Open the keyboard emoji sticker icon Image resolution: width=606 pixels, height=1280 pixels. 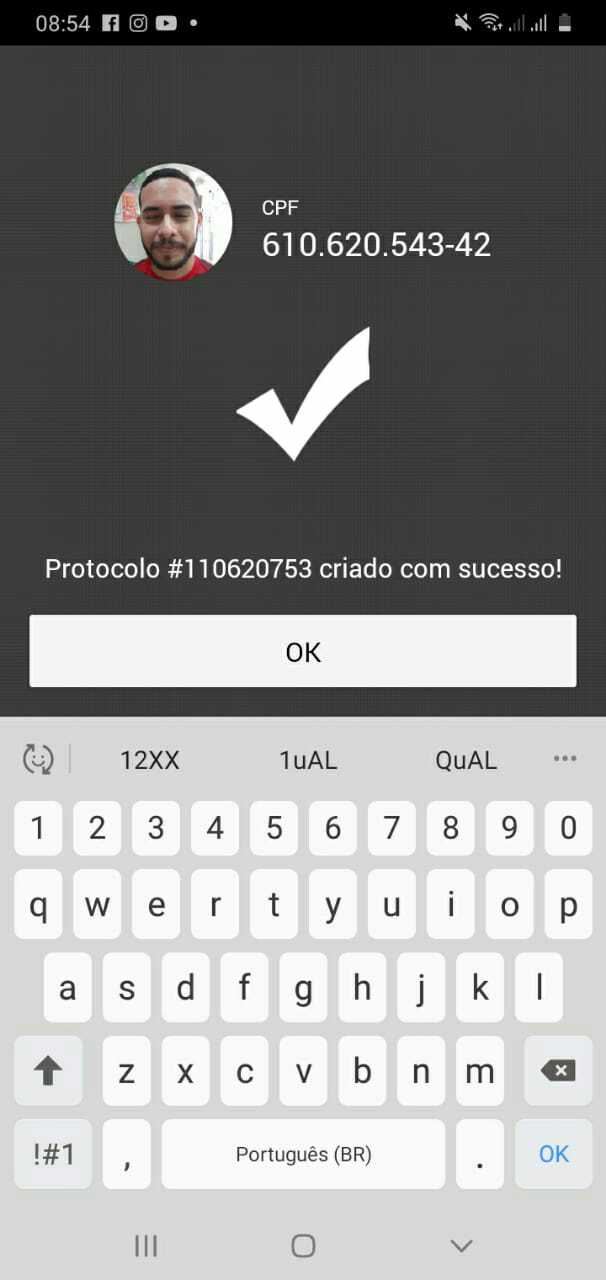(38, 760)
